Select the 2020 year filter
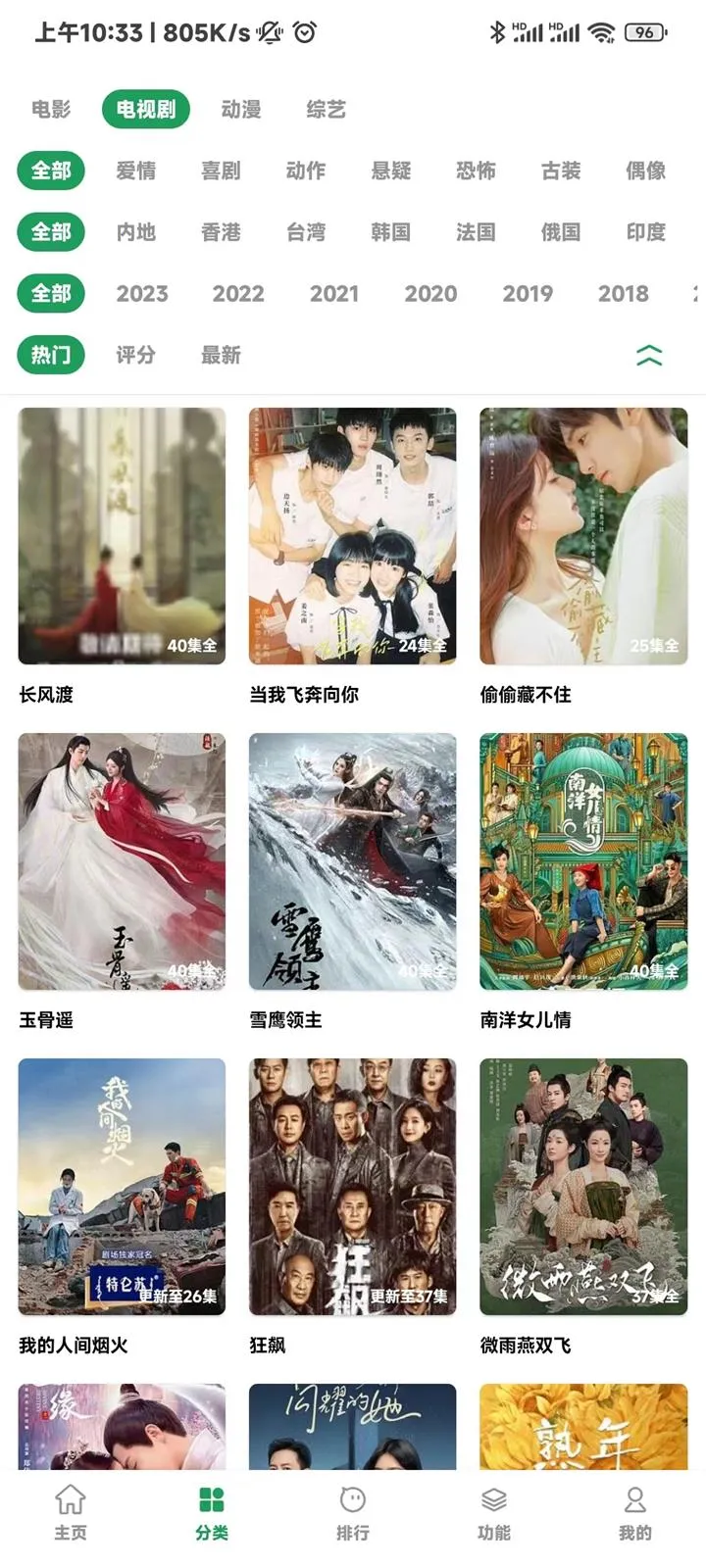The image size is (706, 1568). click(430, 293)
